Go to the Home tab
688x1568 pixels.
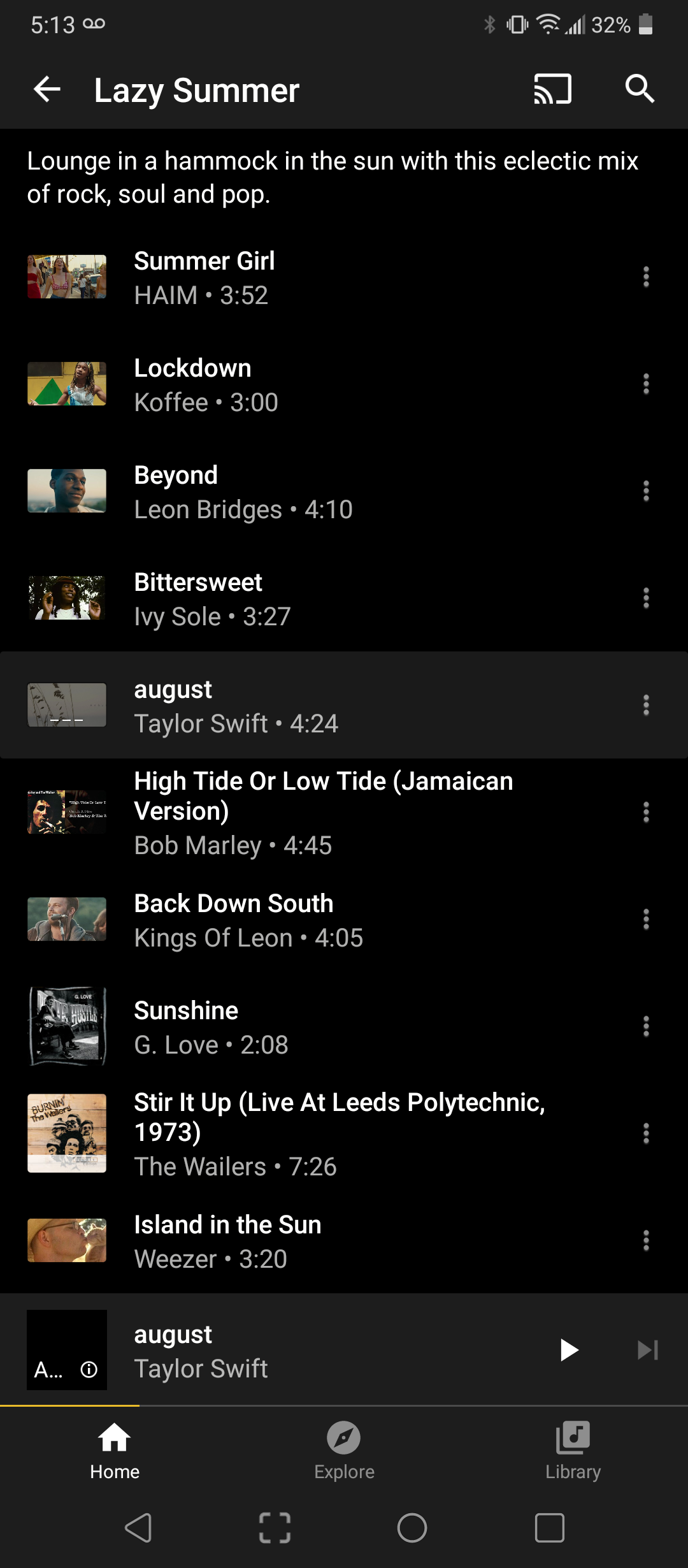pos(115,1450)
